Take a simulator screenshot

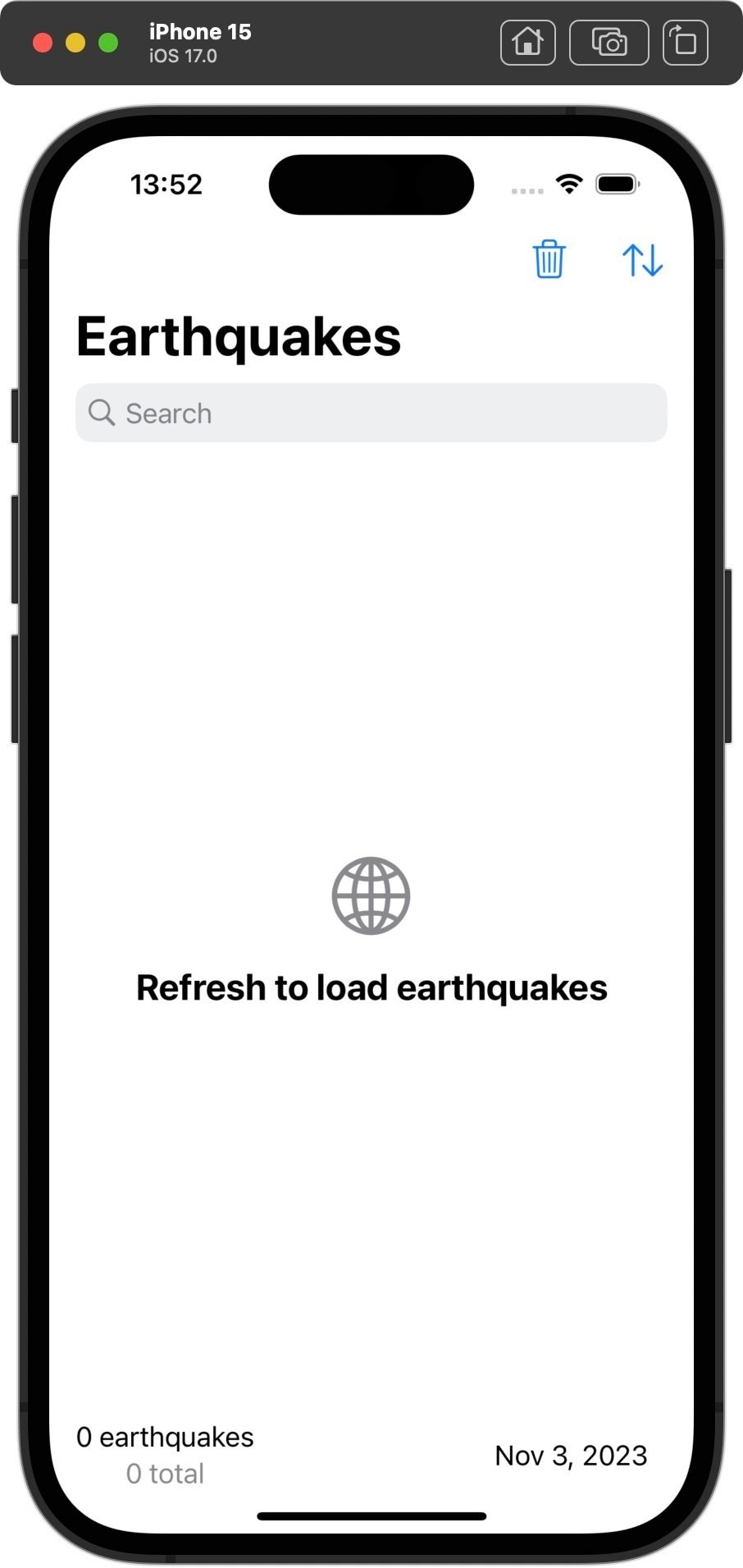tap(609, 43)
